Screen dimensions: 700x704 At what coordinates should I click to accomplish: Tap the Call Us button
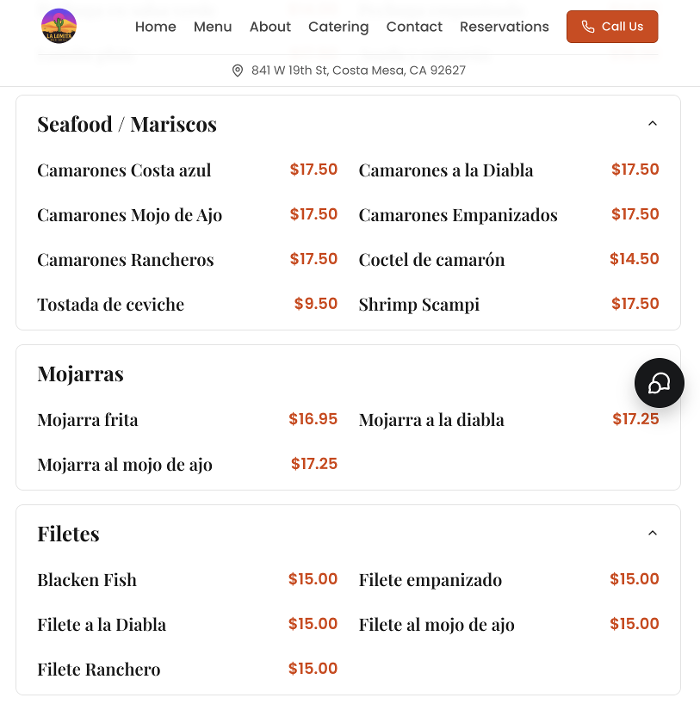[x=612, y=27]
